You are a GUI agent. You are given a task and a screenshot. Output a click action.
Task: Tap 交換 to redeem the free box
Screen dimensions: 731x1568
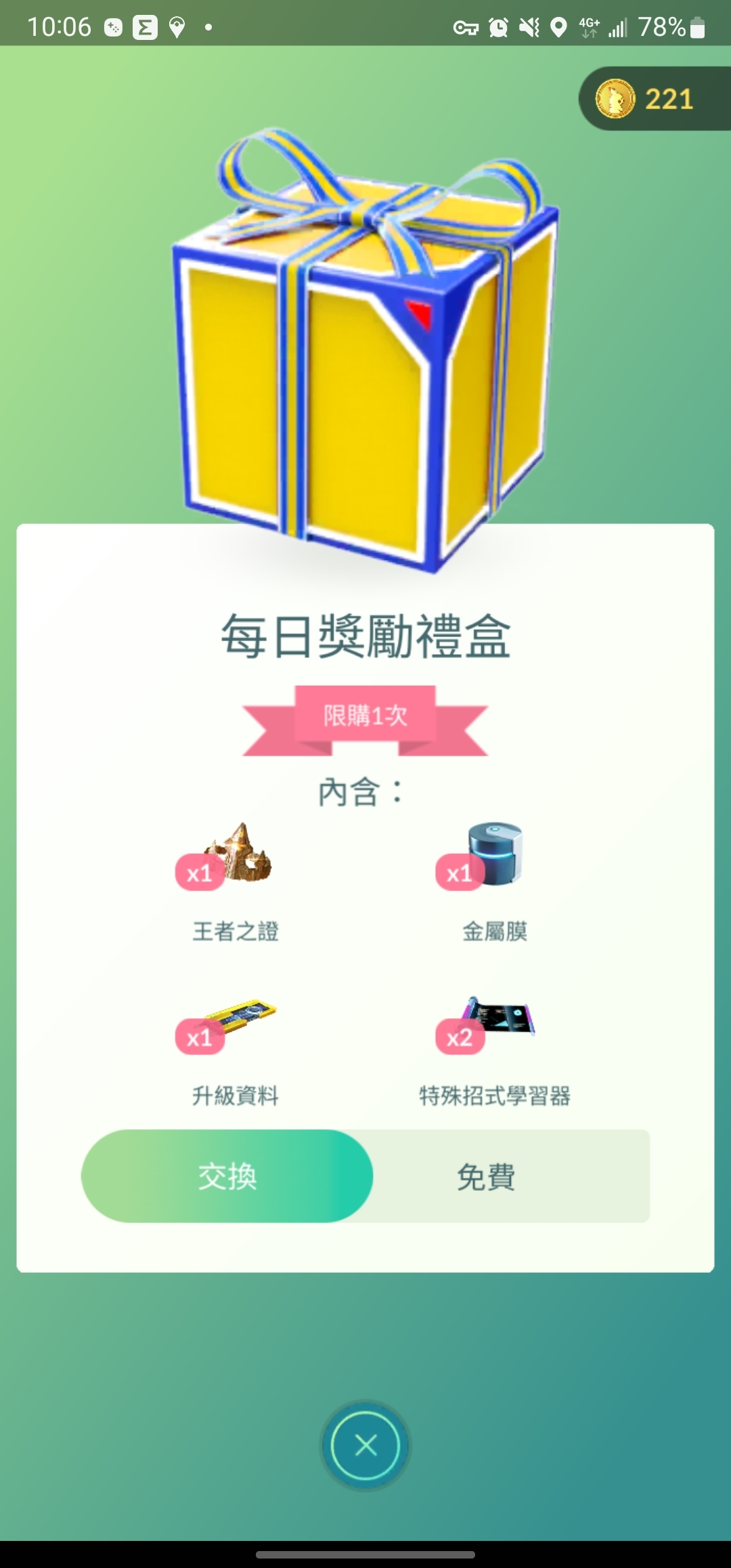227,1176
